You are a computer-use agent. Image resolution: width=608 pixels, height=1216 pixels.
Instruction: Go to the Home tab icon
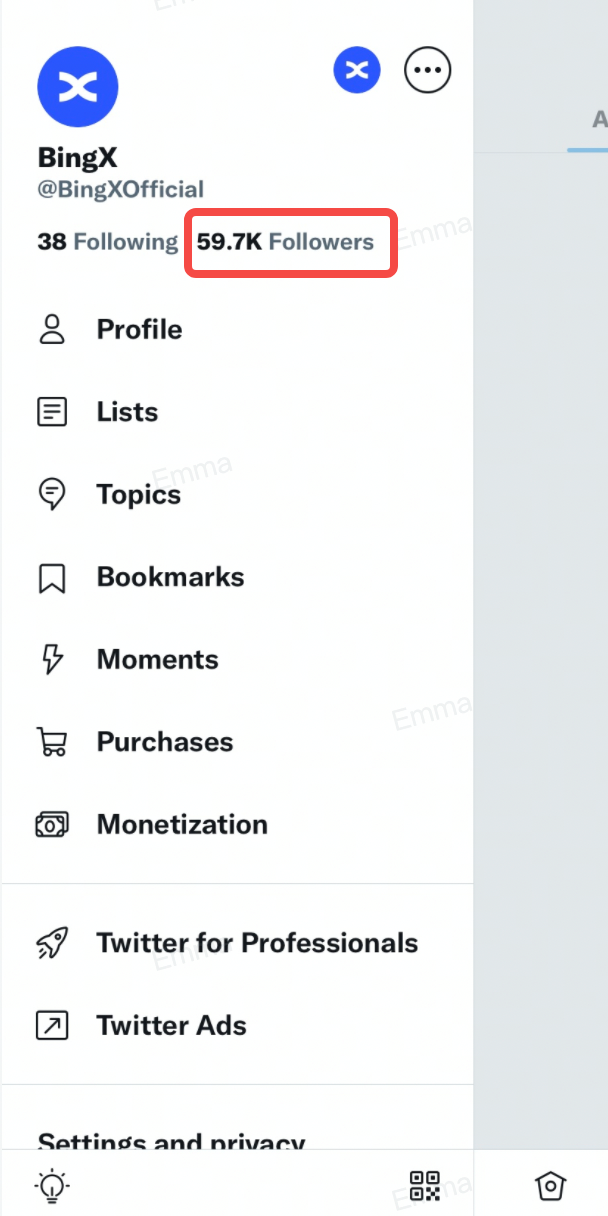549,1186
